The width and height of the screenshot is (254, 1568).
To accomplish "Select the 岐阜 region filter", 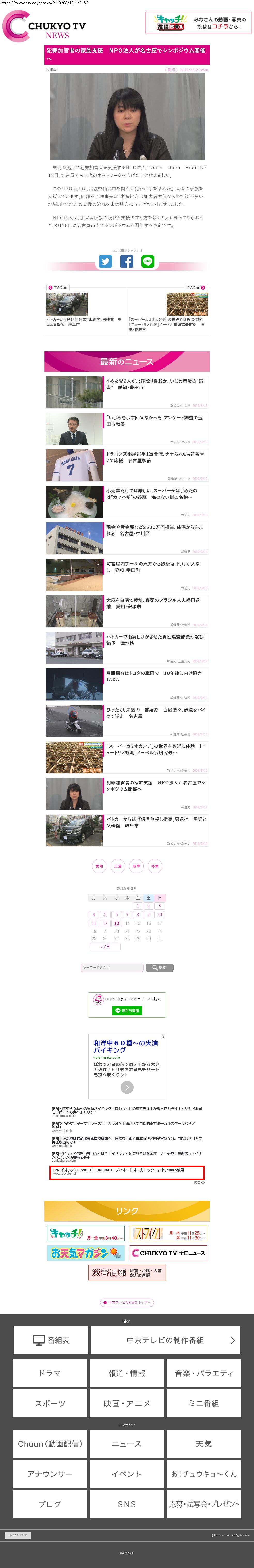I will [136, 866].
